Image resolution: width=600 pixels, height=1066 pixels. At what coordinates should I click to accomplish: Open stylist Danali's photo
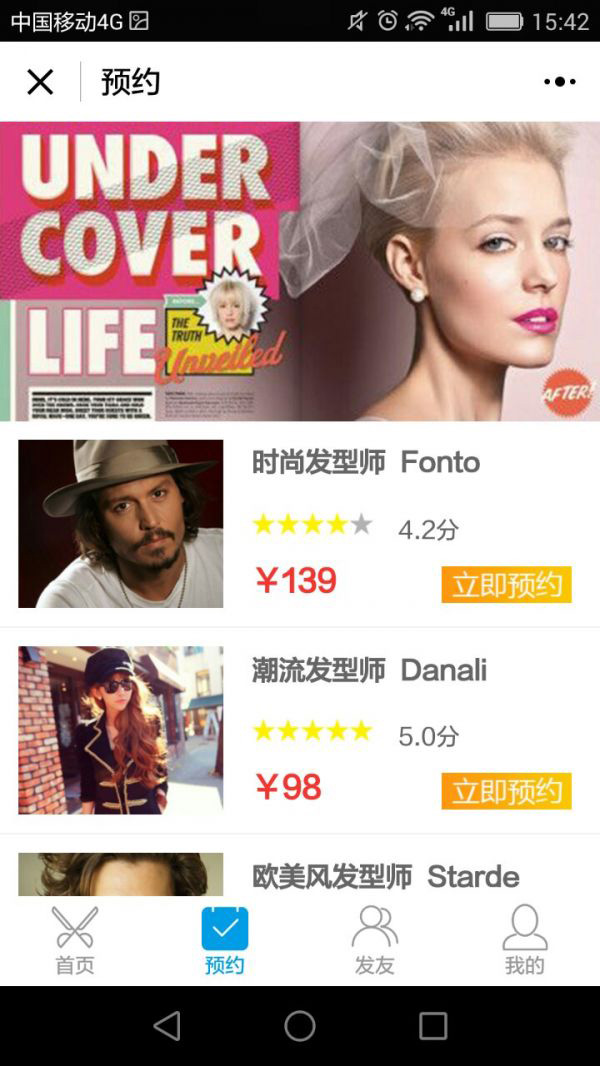pos(121,730)
